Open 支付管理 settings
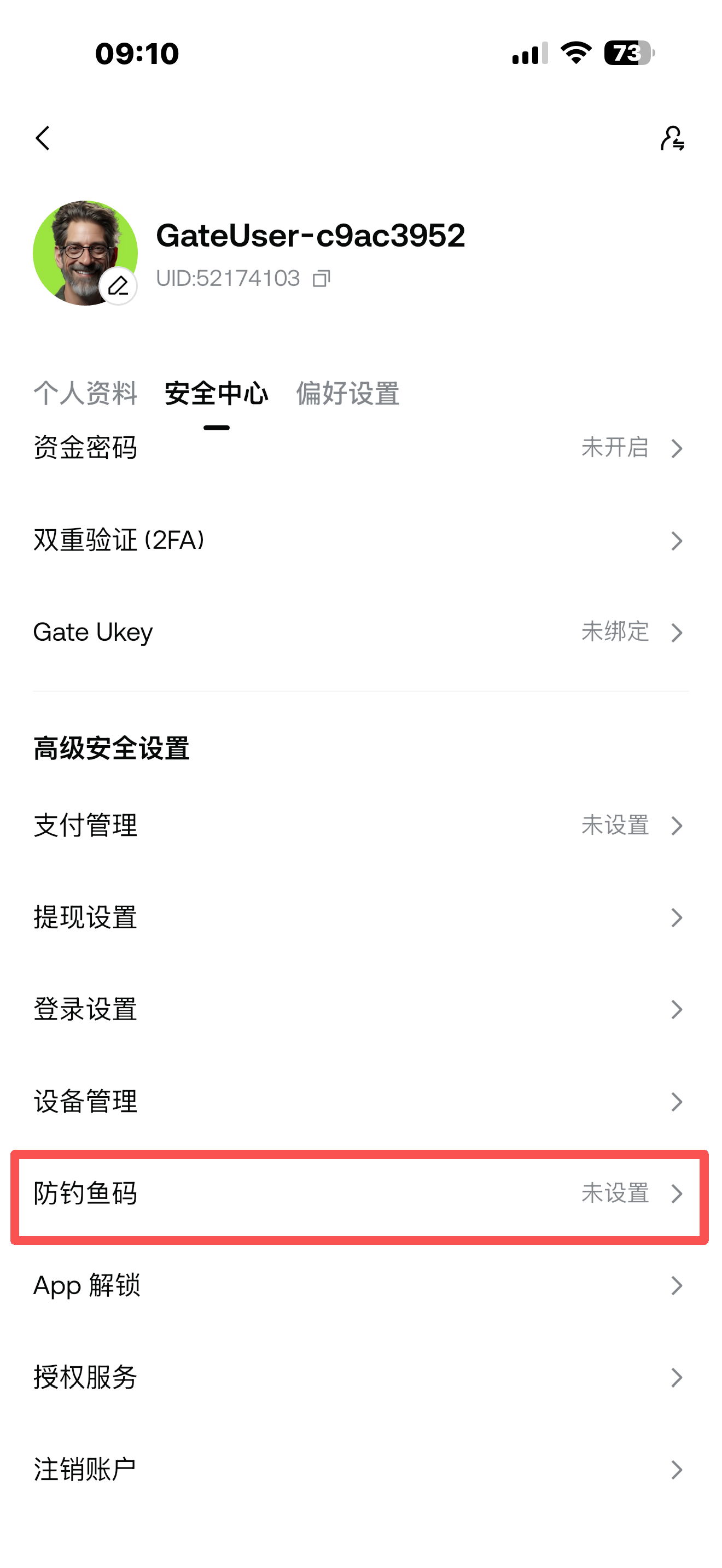The height and width of the screenshot is (1568, 722). [360, 826]
